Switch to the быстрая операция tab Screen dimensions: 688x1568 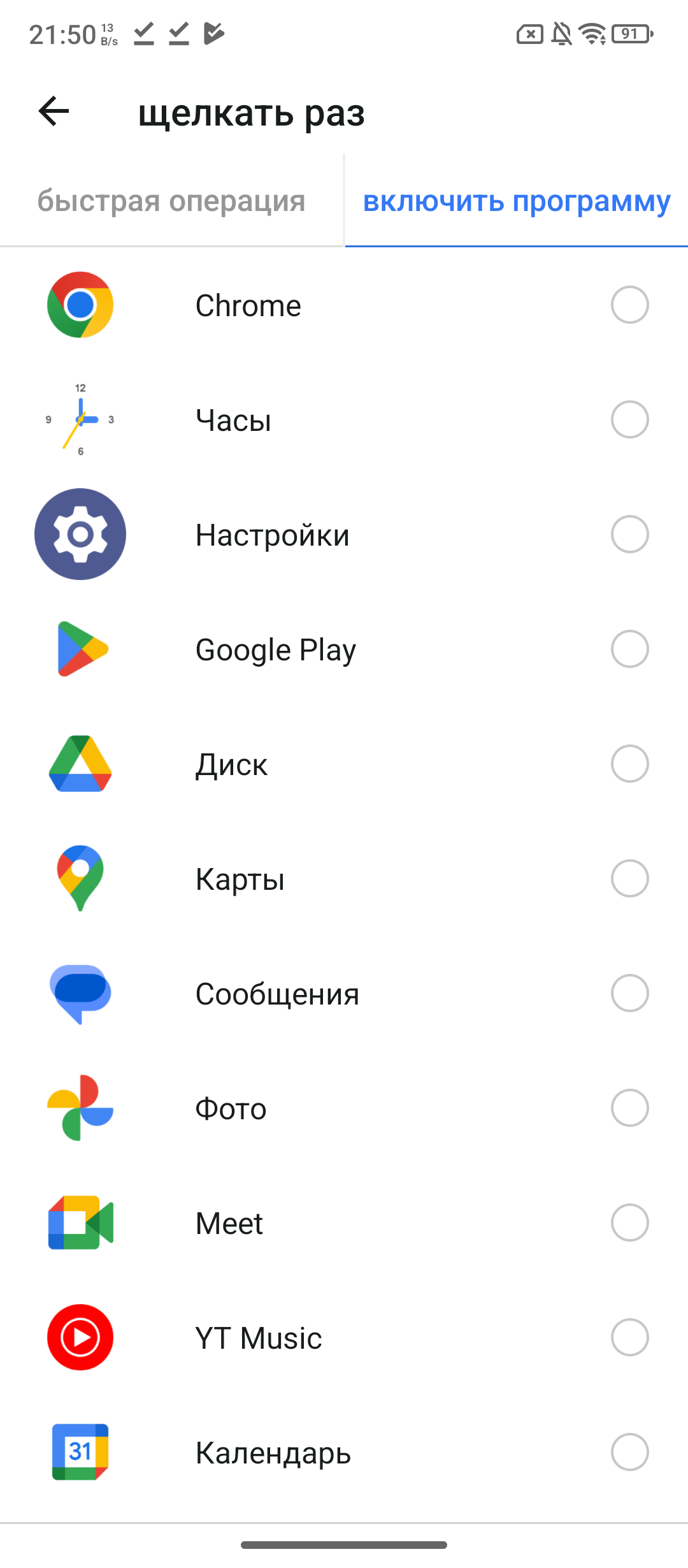(171, 201)
